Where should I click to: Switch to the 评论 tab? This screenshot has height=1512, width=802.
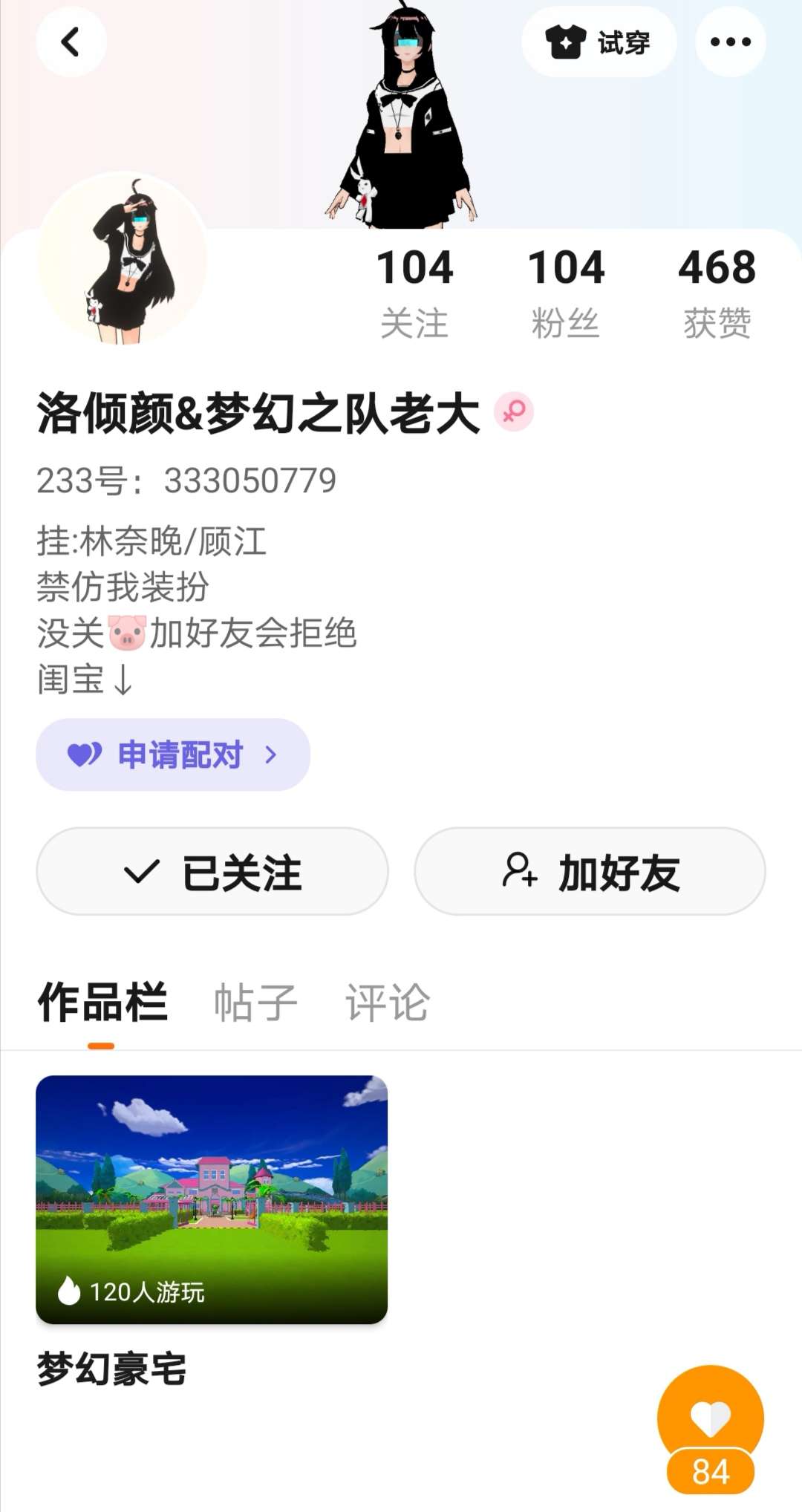pyautogui.click(x=388, y=1003)
